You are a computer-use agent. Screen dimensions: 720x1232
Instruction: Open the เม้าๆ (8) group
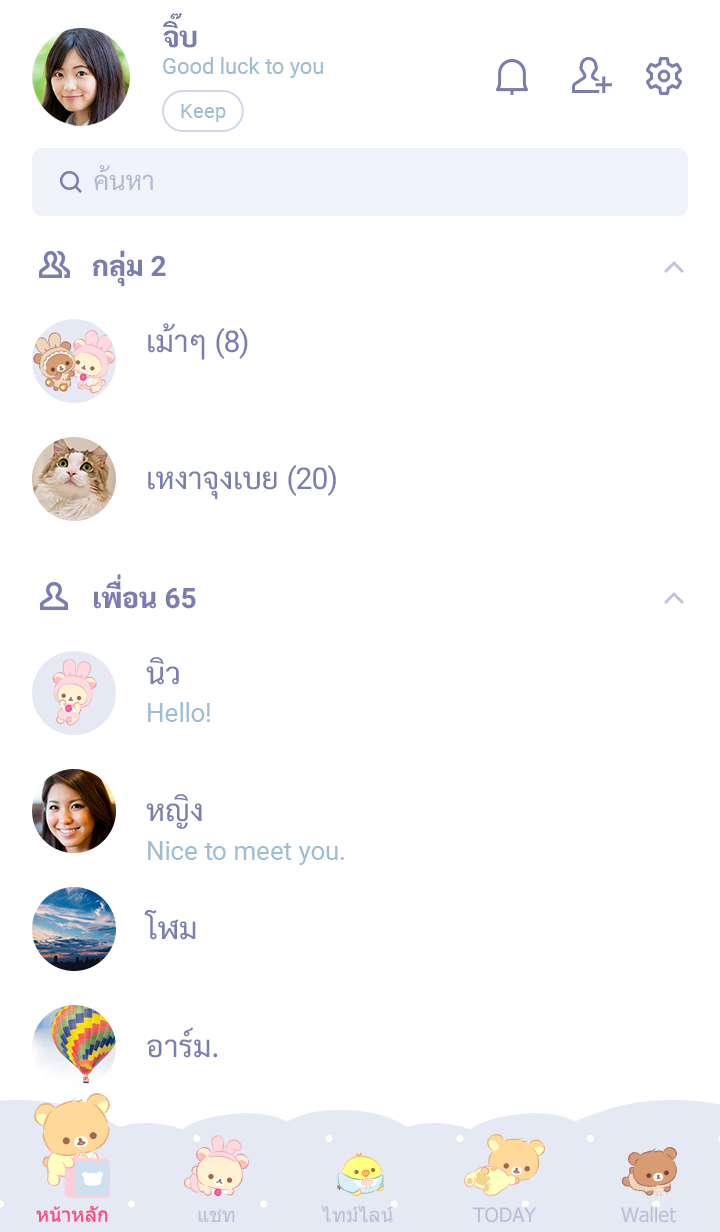pyautogui.click(x=197, y=345)
